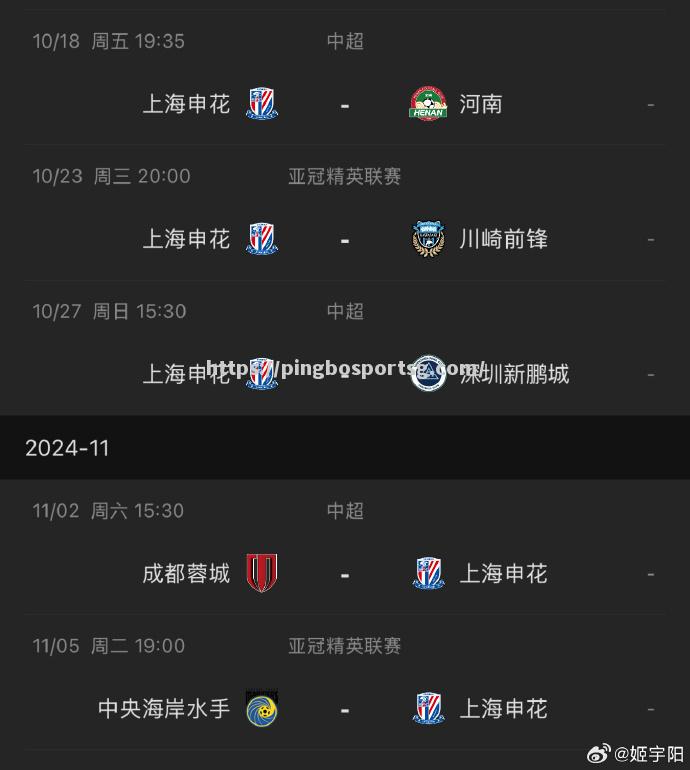Open the 中央海岸水手 vs 上海申花 match
The width and height of the screenshot is (690, 770).
click(x=345, y=709)
